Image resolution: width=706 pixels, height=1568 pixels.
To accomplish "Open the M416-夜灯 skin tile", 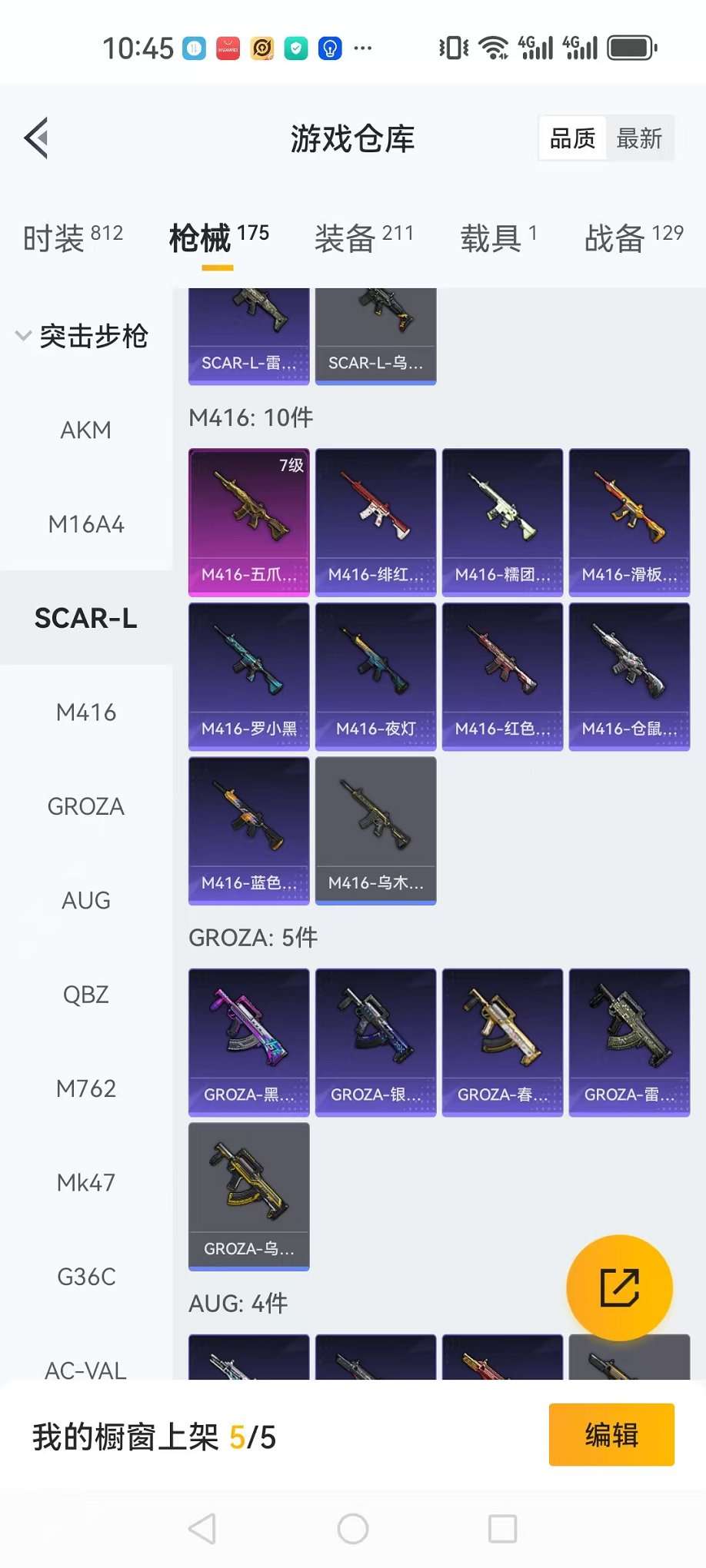I will click(376, 676).
